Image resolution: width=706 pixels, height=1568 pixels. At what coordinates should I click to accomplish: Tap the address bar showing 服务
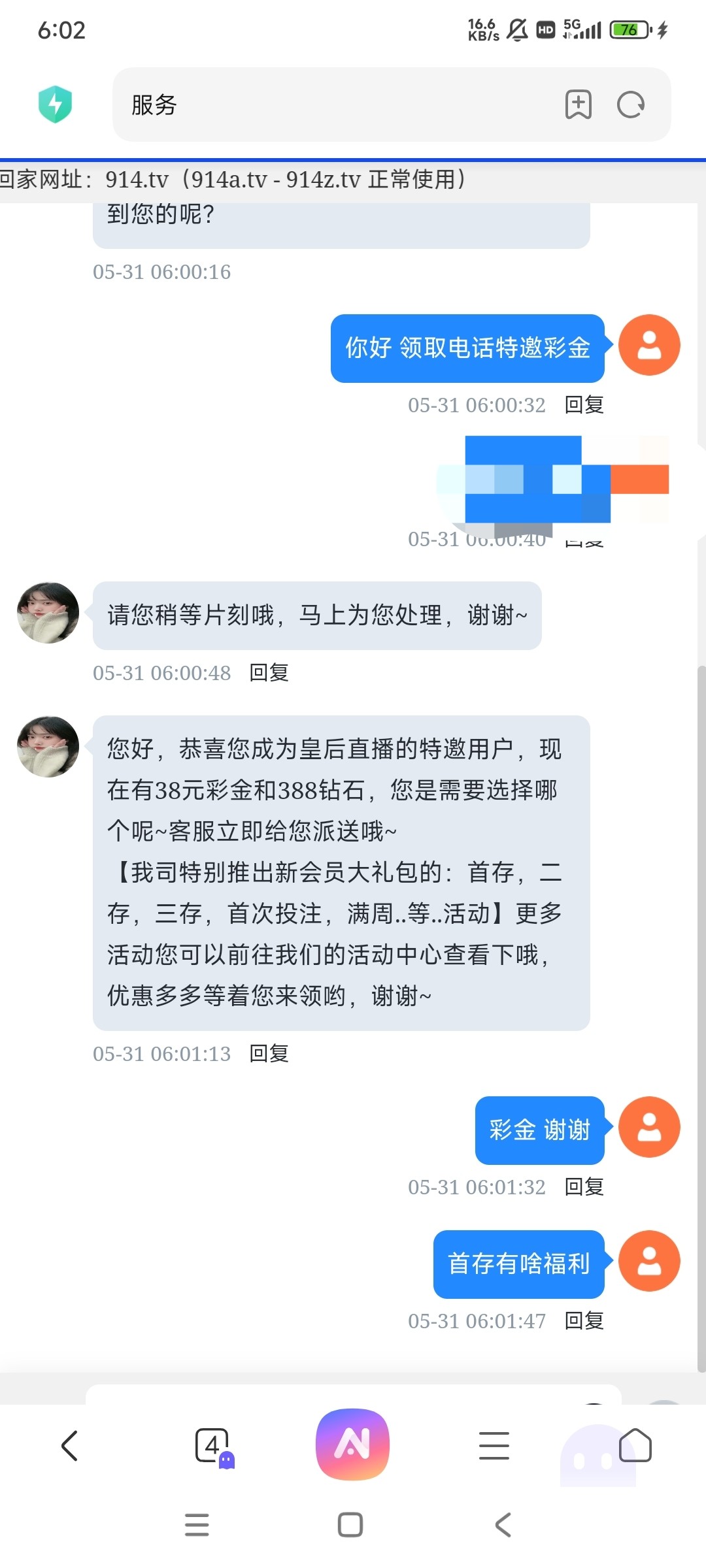coord(327,105)
